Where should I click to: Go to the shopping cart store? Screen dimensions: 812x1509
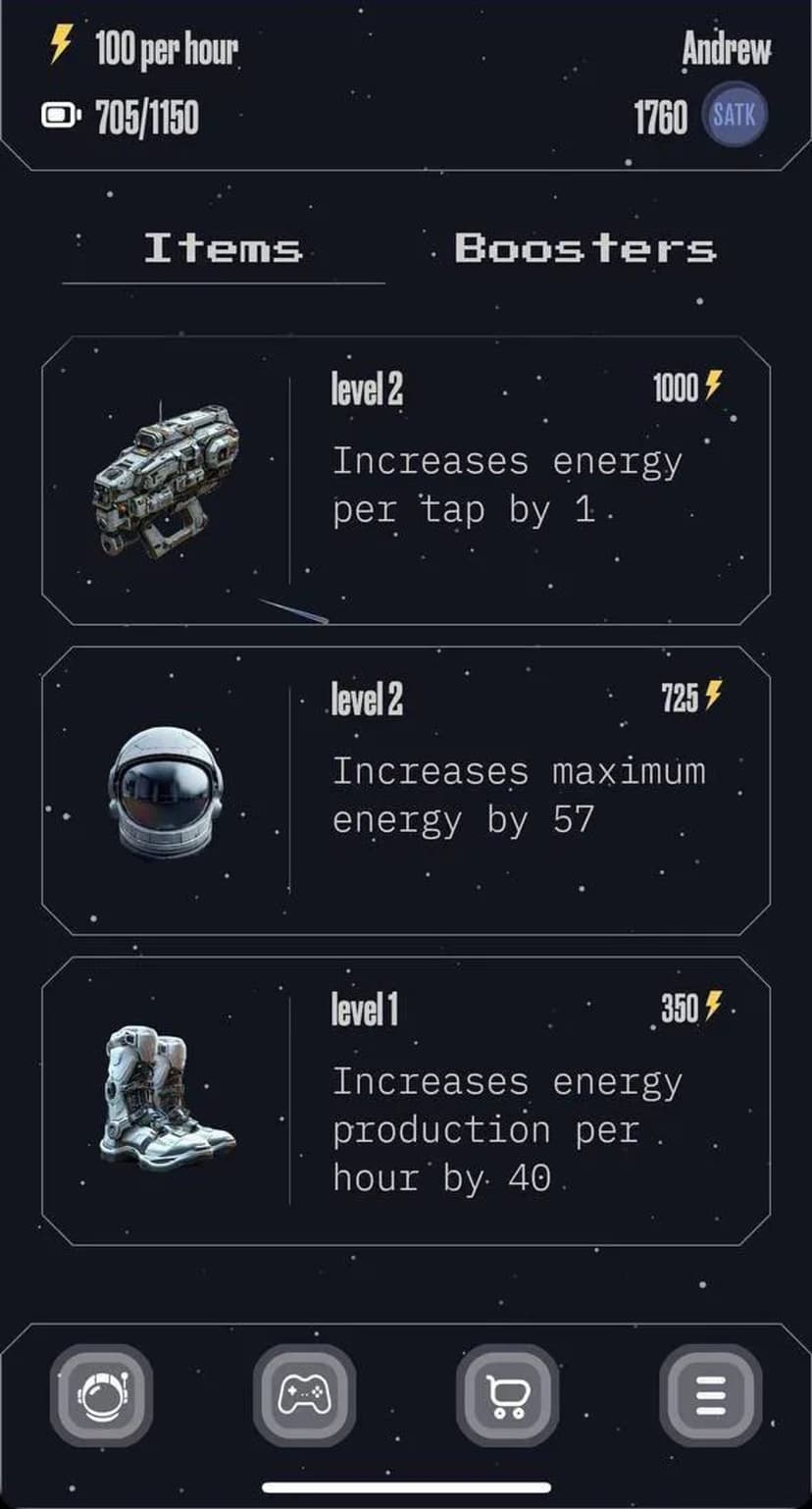click(507, 1394)
